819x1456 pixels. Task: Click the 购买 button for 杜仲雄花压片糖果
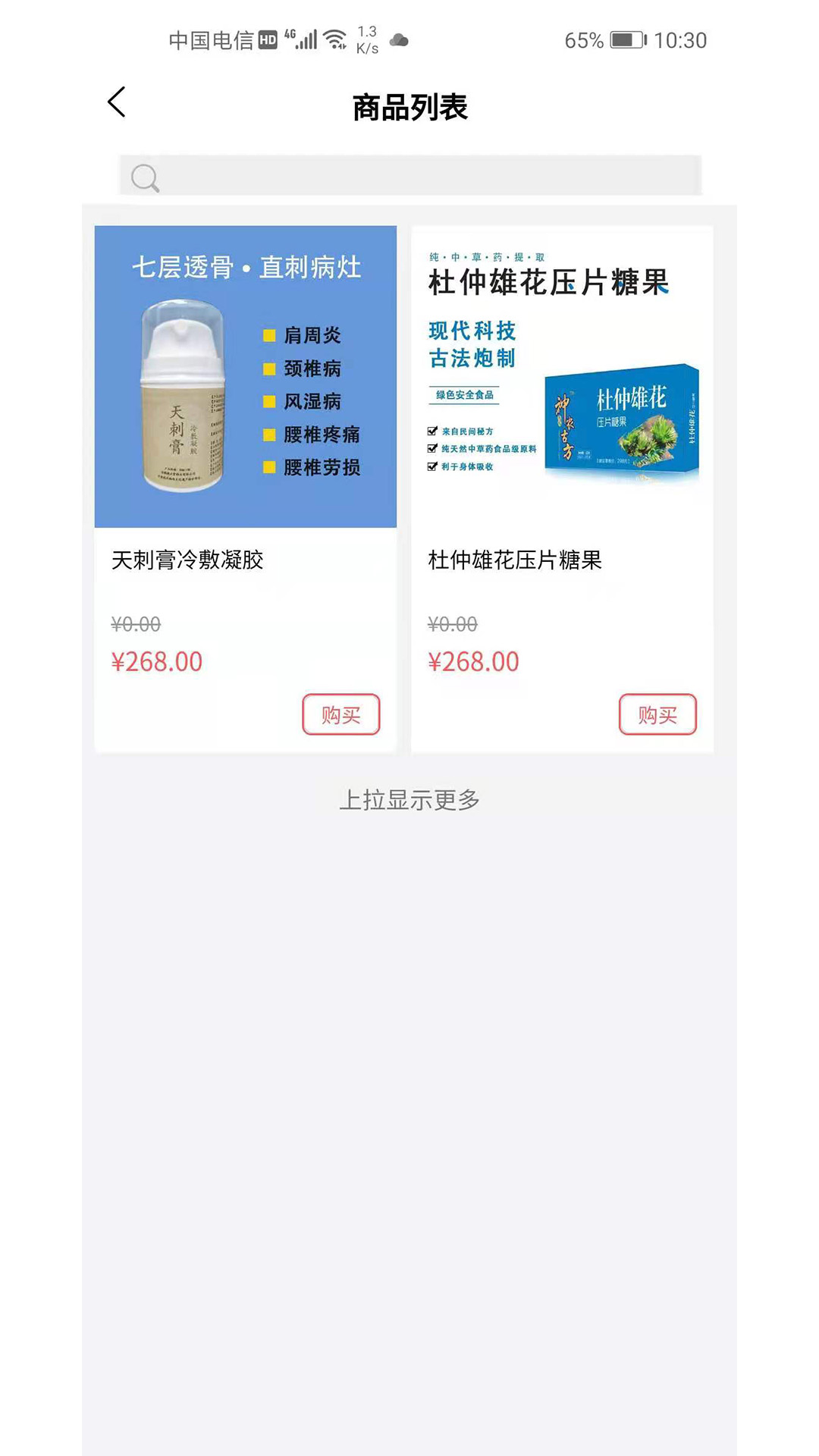[658, 714]
